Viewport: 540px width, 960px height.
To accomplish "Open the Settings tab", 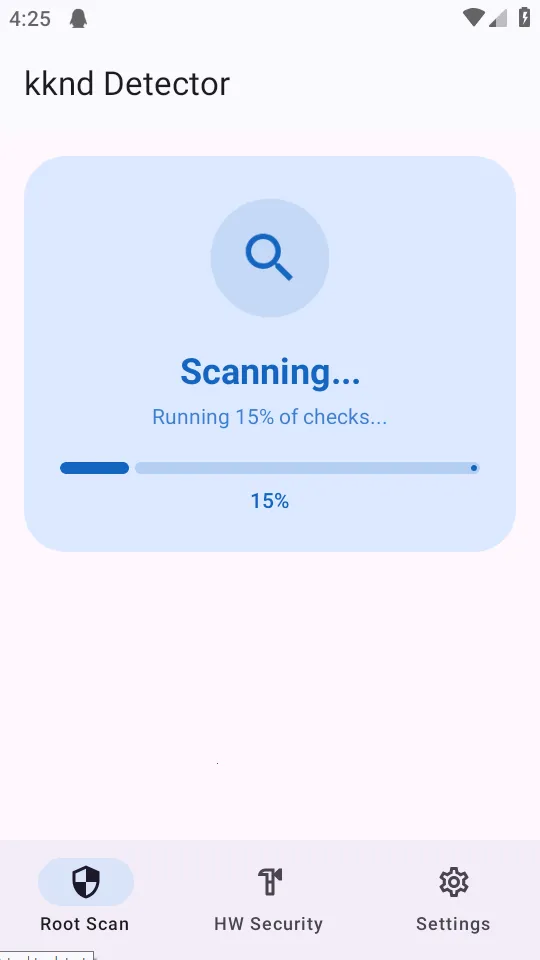I will (x=453, y=898).
